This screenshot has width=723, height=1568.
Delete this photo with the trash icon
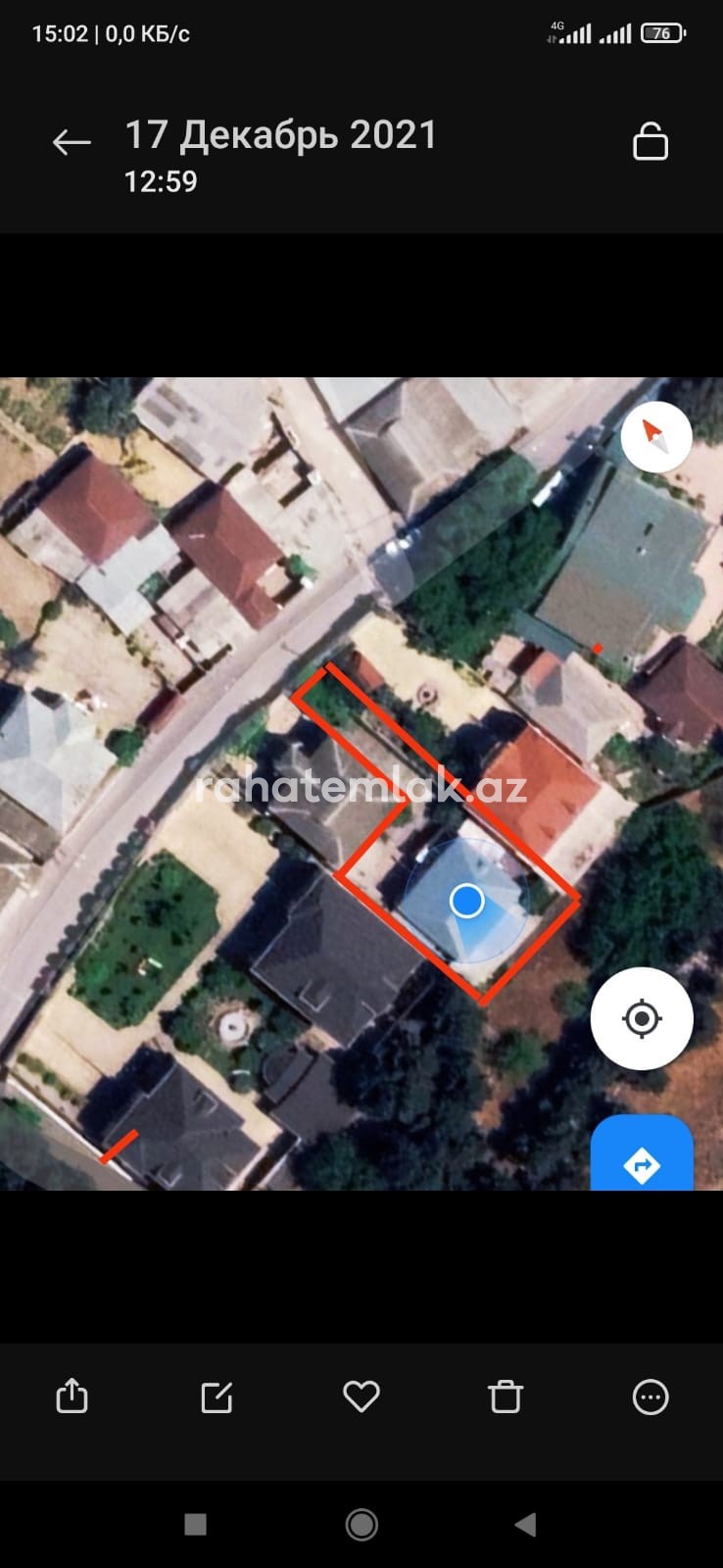(506, 1396)
